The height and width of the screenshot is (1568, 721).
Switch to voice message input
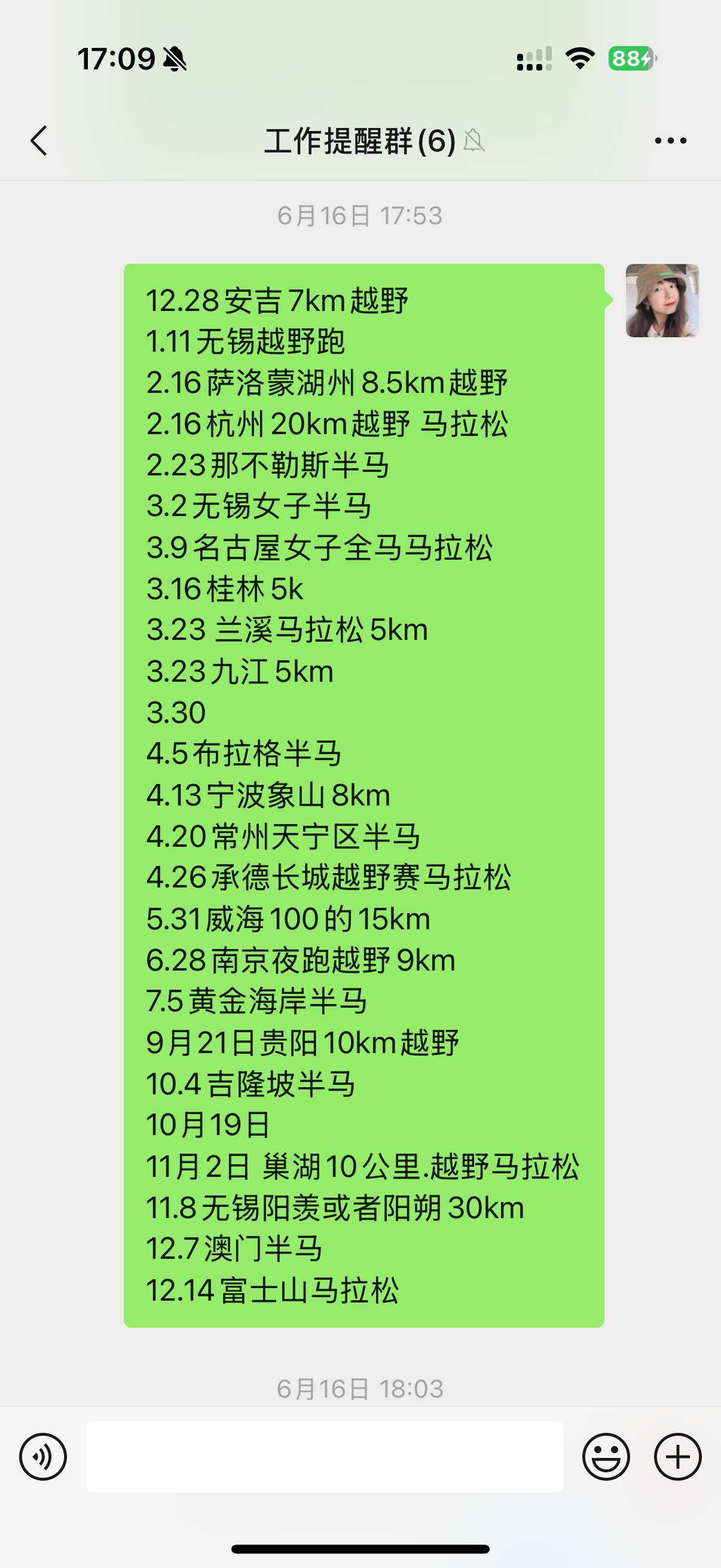pyautogui.click(x=42, y=1457)
